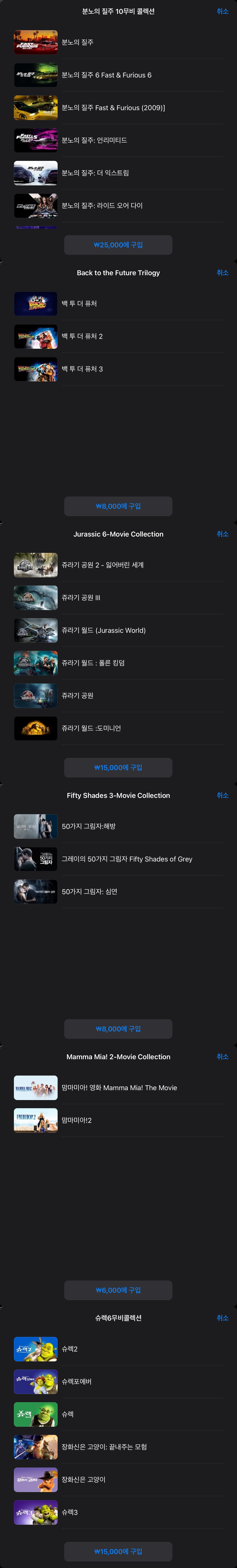Open 분노의 질주: 더 익스트림
This screenshot has height=1568, width=237.
tap(118, 173)
